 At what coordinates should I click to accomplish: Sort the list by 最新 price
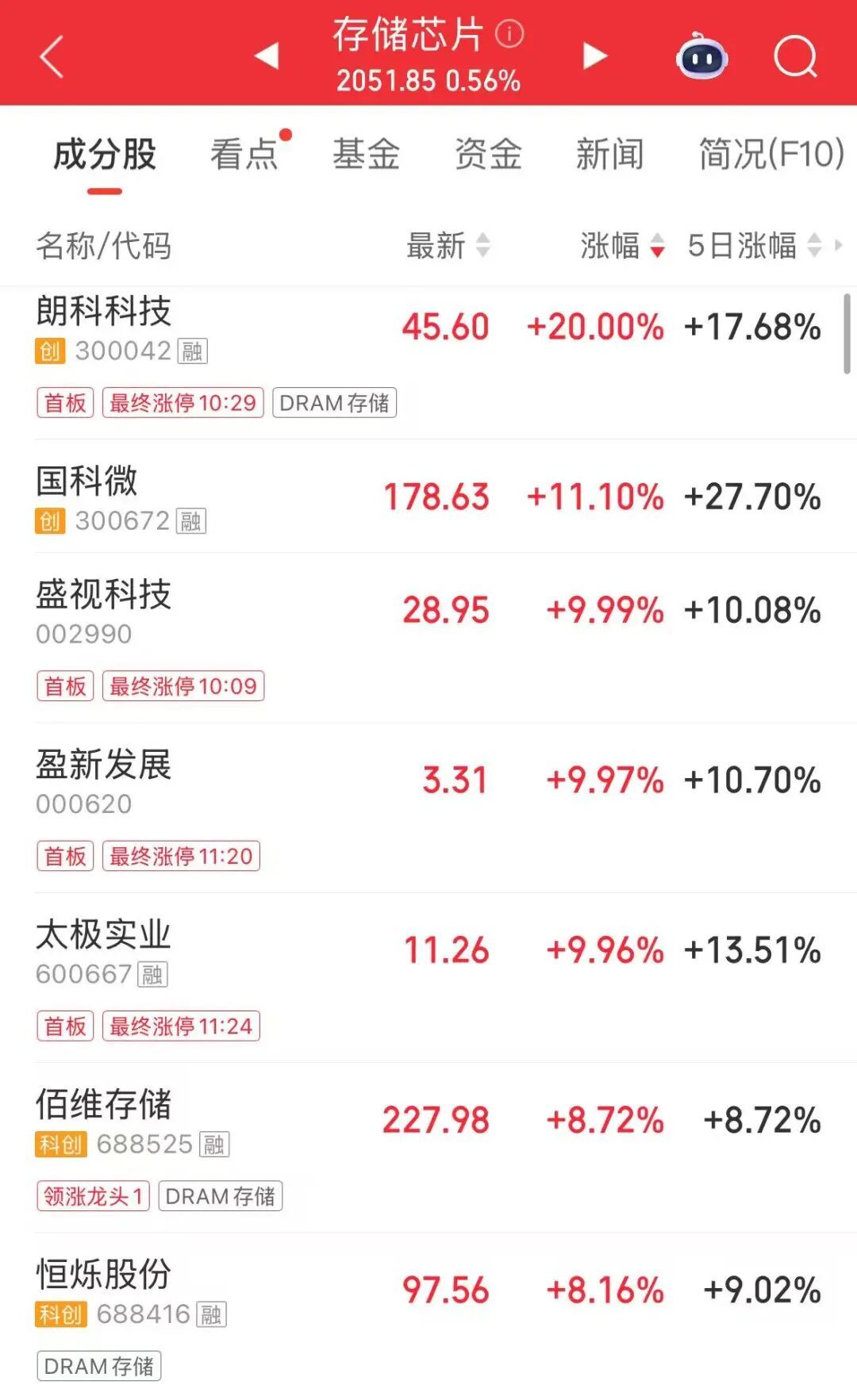coord(448,246)
